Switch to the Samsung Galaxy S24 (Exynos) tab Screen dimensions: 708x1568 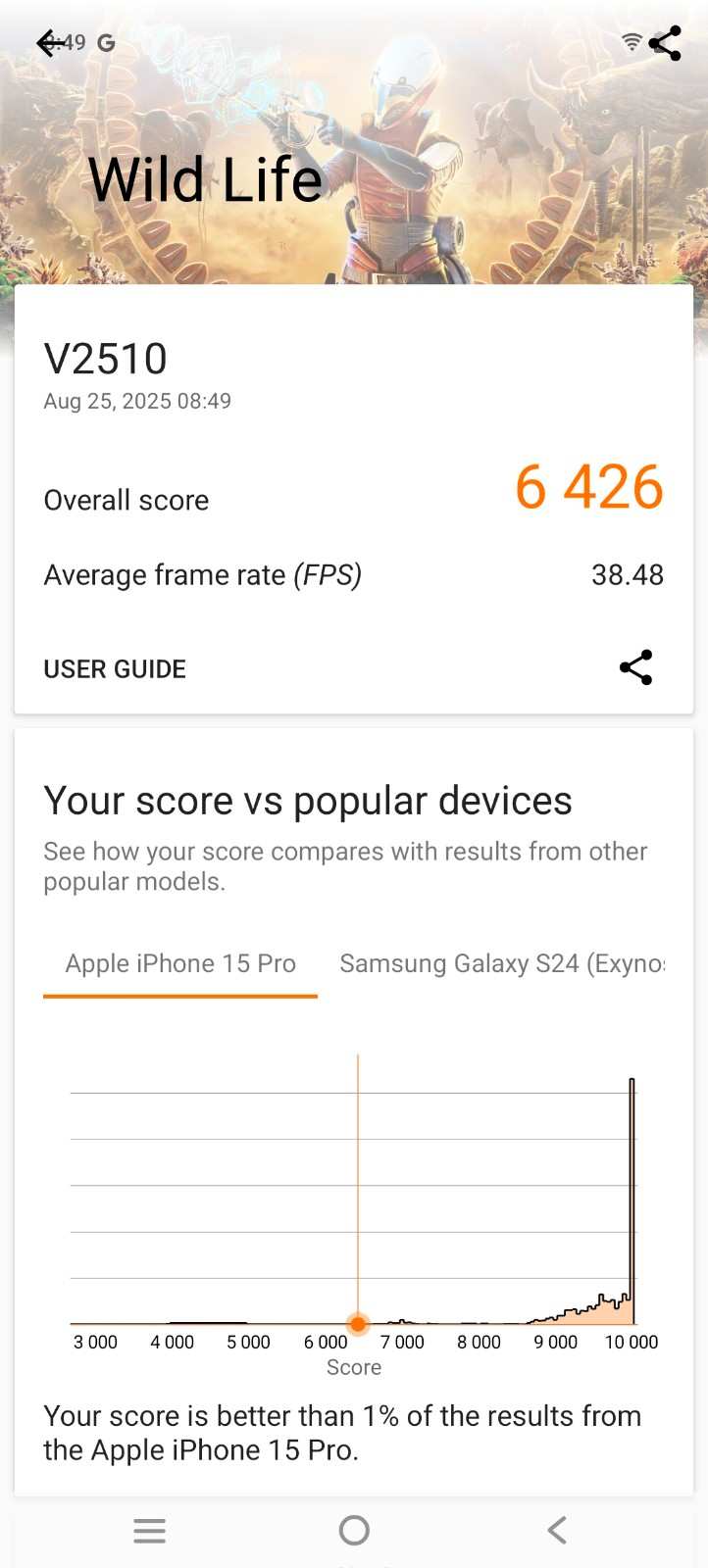[x=503, y=963]
